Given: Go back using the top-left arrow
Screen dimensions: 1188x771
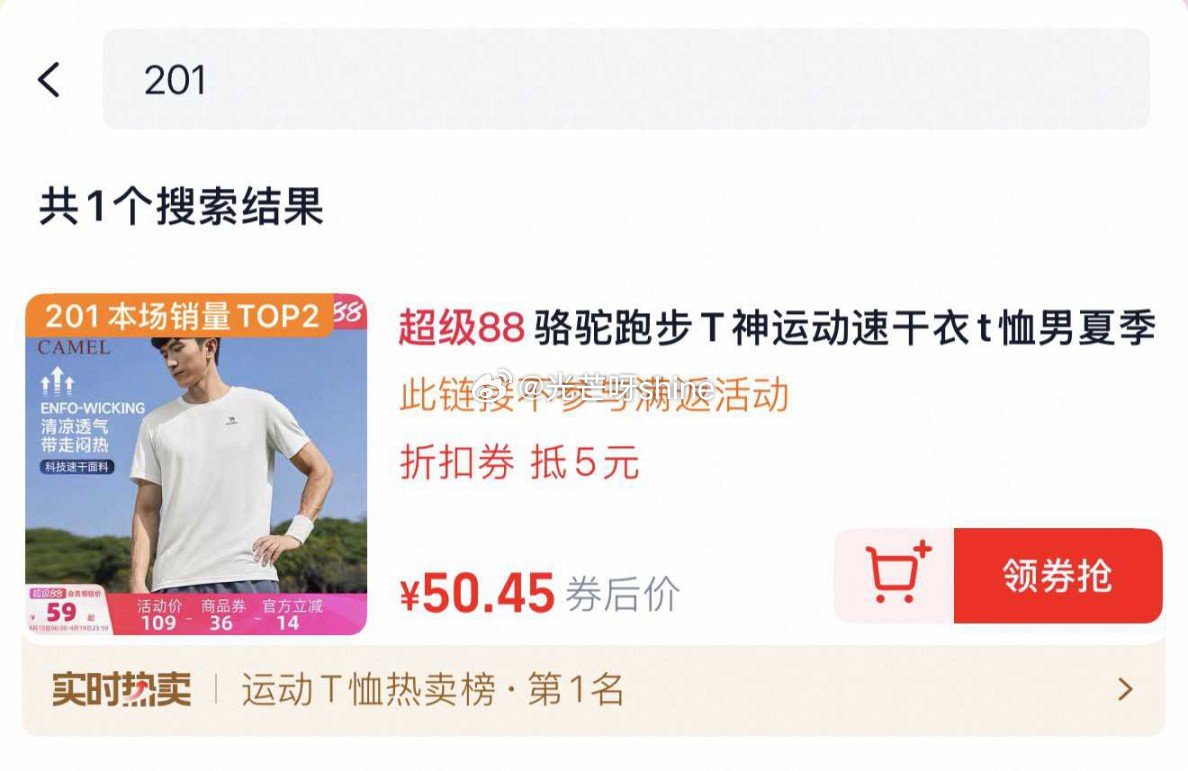Looking at the screenshot, I should (x=49, y=80).
